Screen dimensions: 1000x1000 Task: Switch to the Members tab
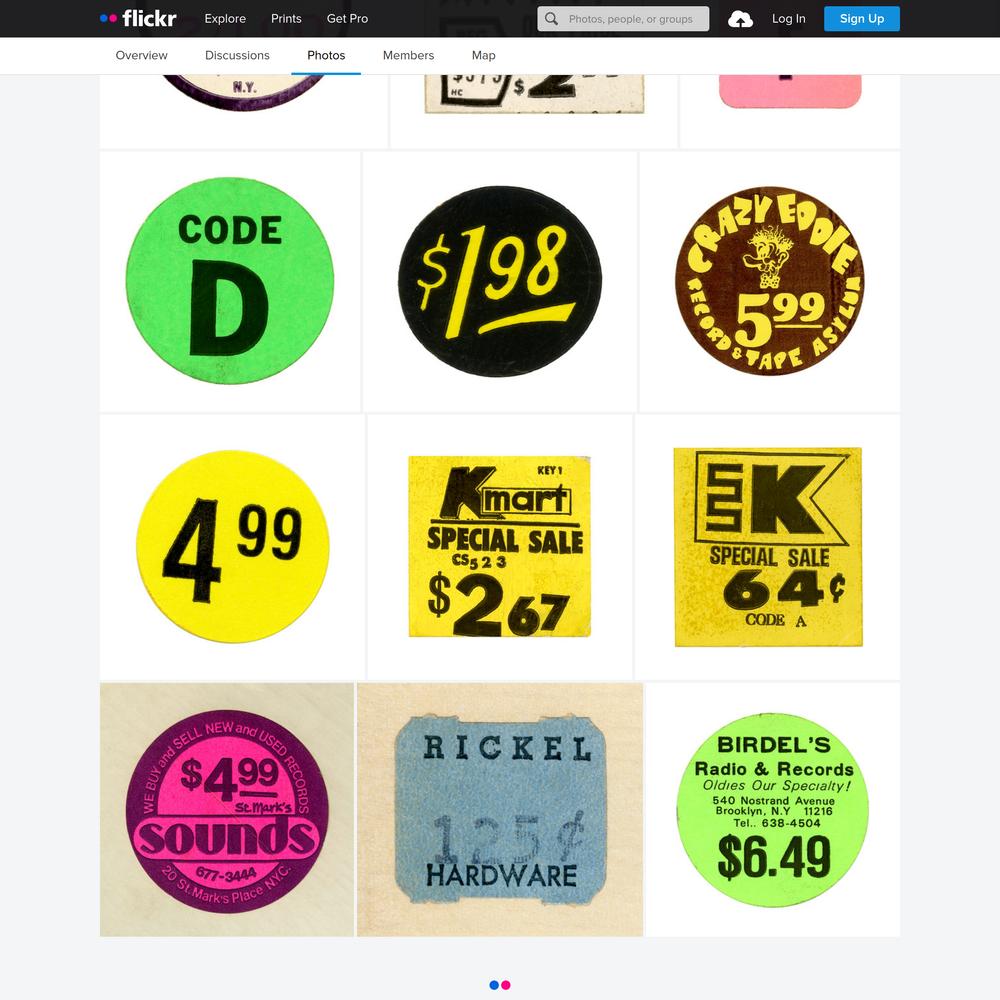tap(408, 55)
